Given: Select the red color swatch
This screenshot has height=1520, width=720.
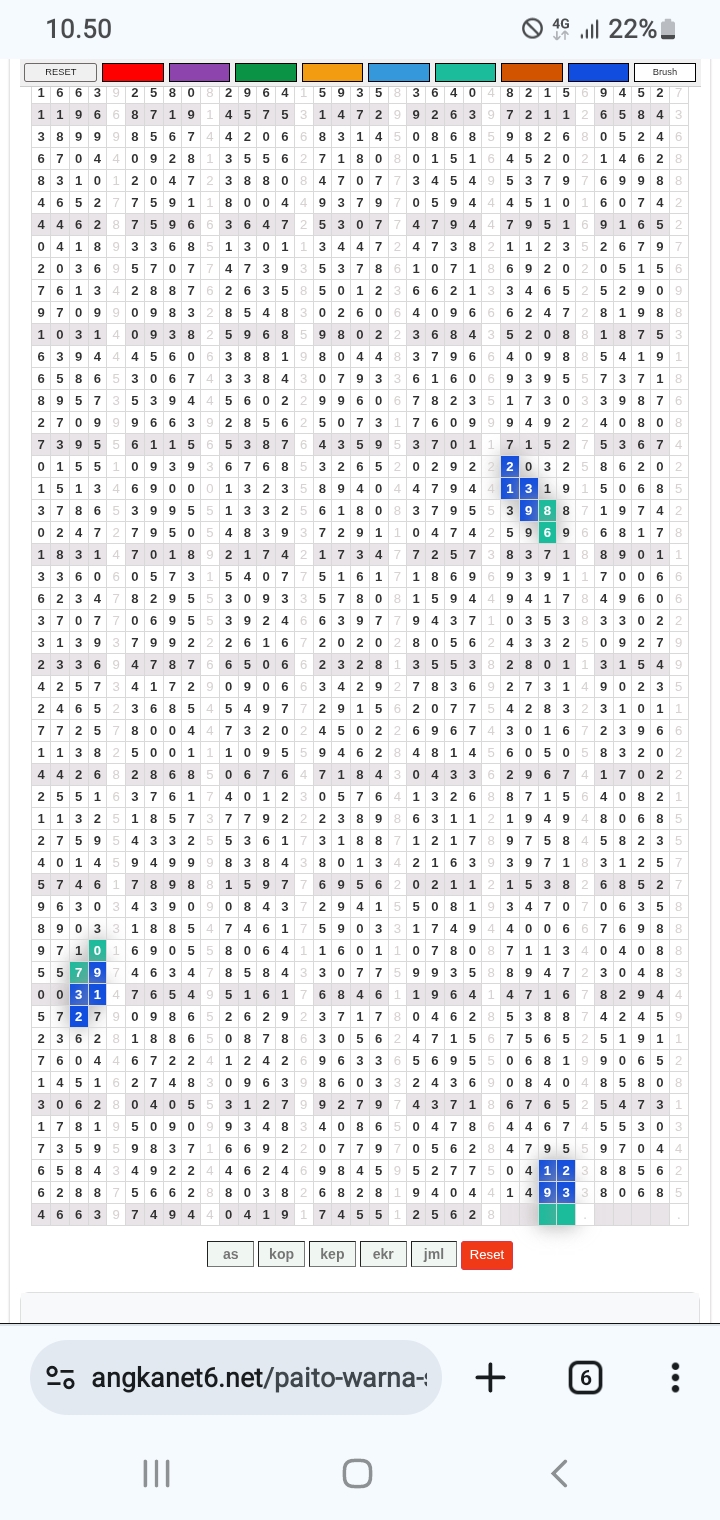Looking at the screenshot, I should [x=133, y=72].
